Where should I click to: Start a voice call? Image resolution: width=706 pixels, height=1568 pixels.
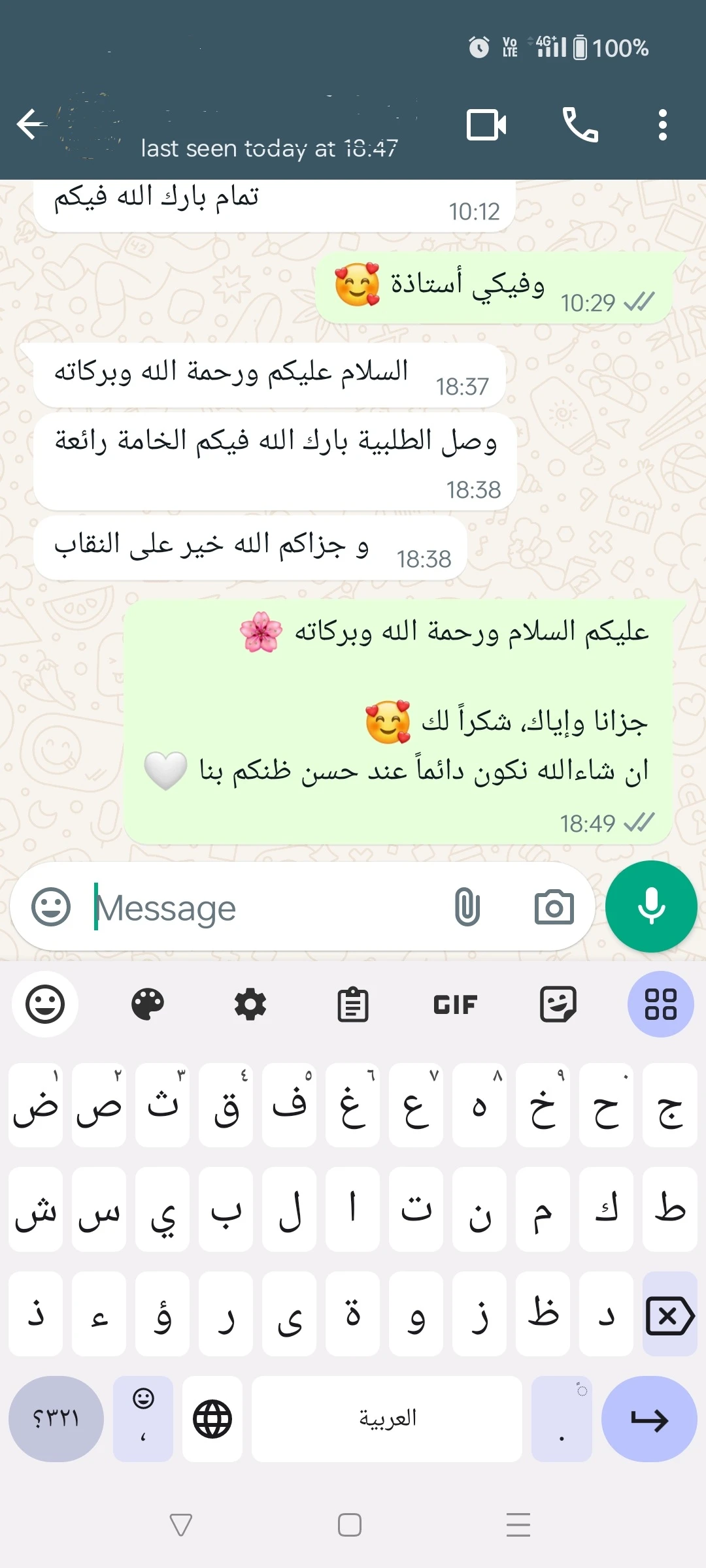pos(580,124)
